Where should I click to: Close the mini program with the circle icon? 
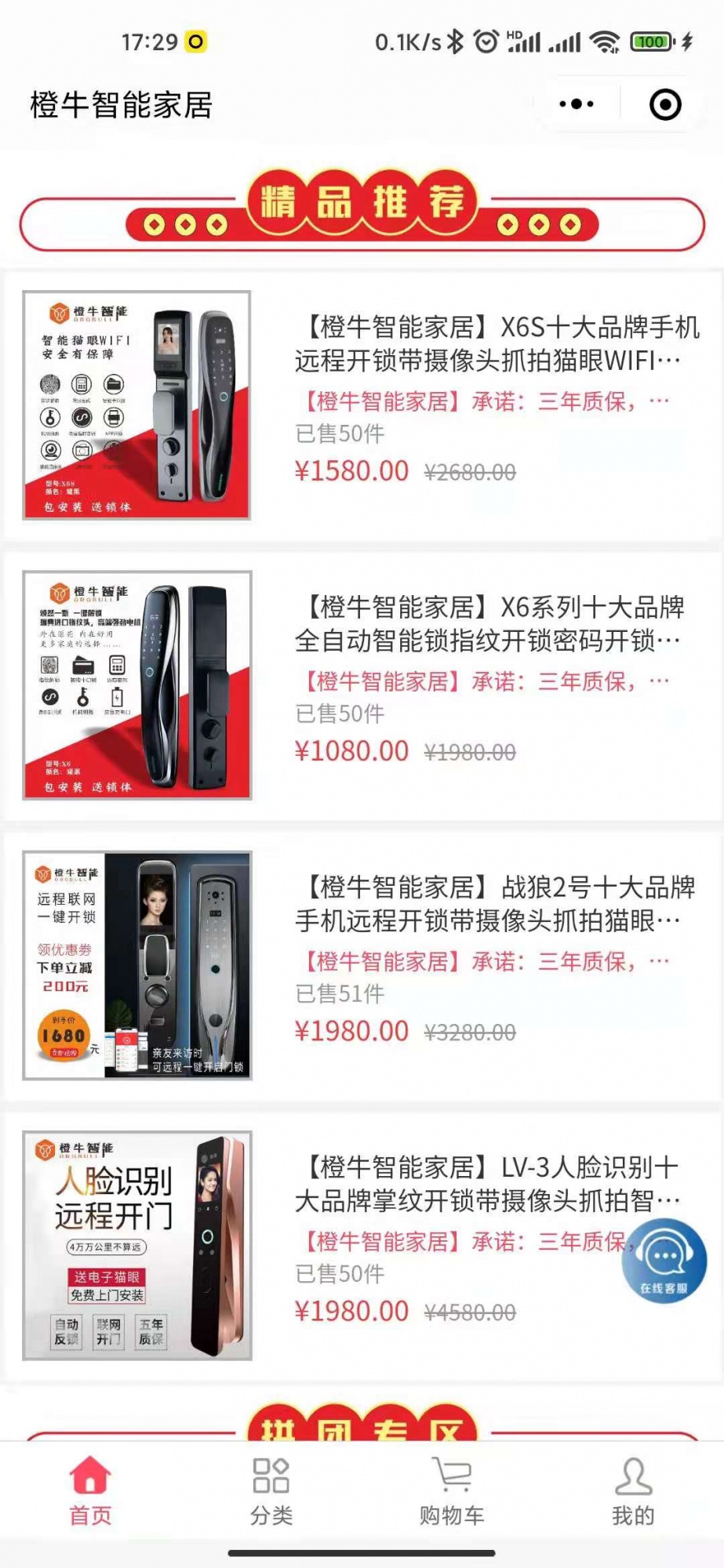(x=665, y=104)
